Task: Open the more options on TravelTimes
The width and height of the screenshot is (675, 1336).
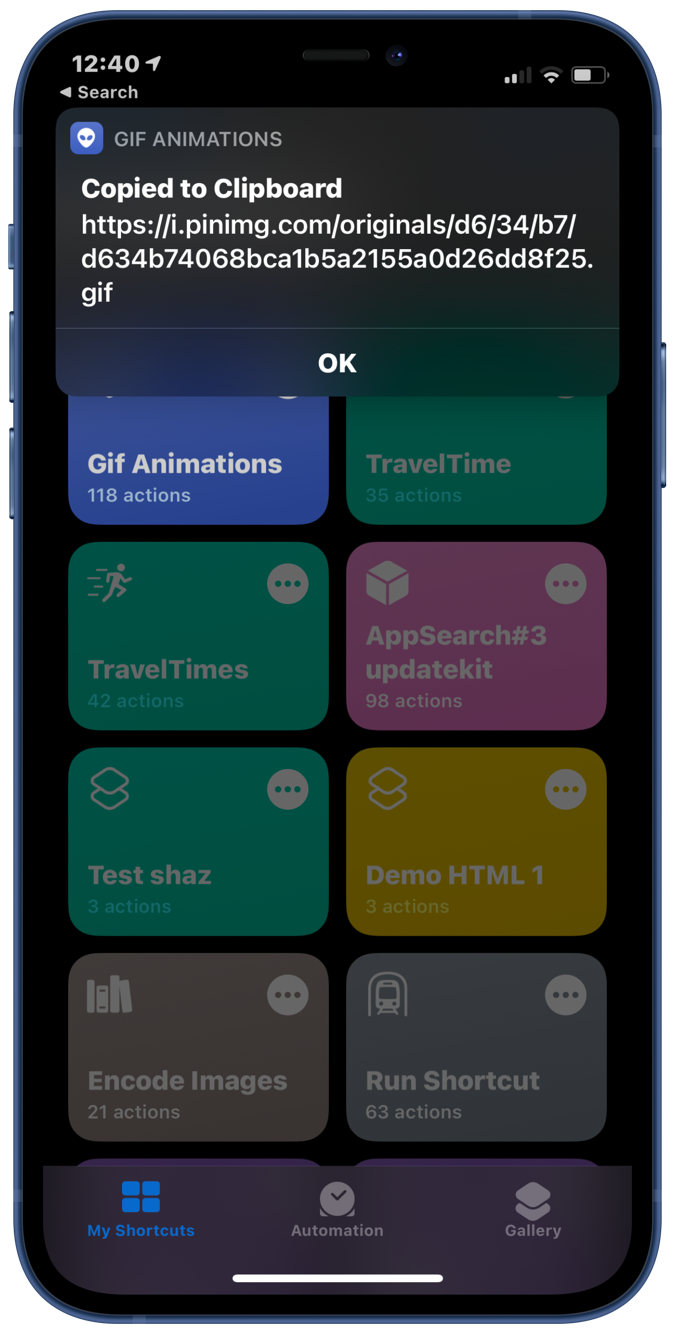Action: click(x=288, y=584)
